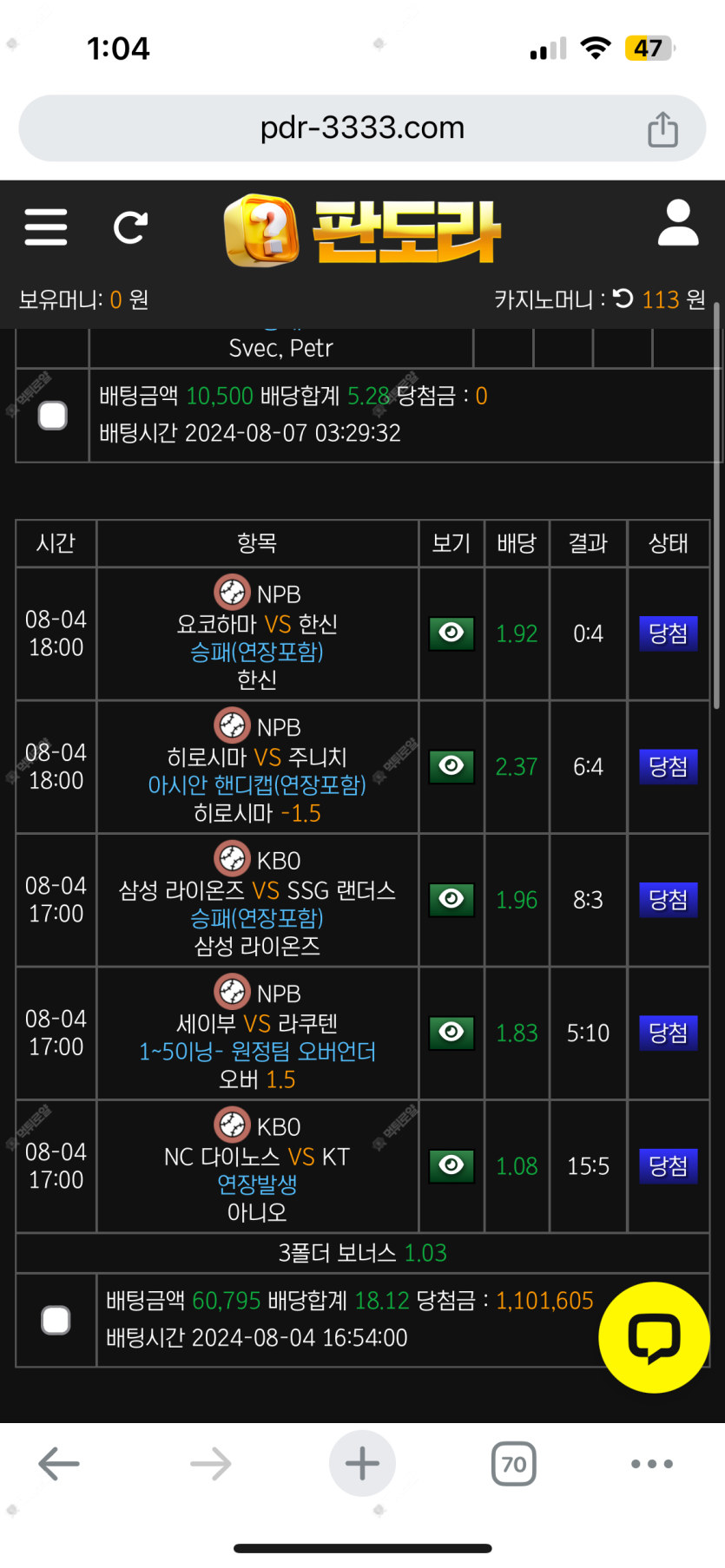Open the pdr-3333.com address bar
This screenshot has height=1568, width=725.
pyautogui.click(x=362, y=128)
